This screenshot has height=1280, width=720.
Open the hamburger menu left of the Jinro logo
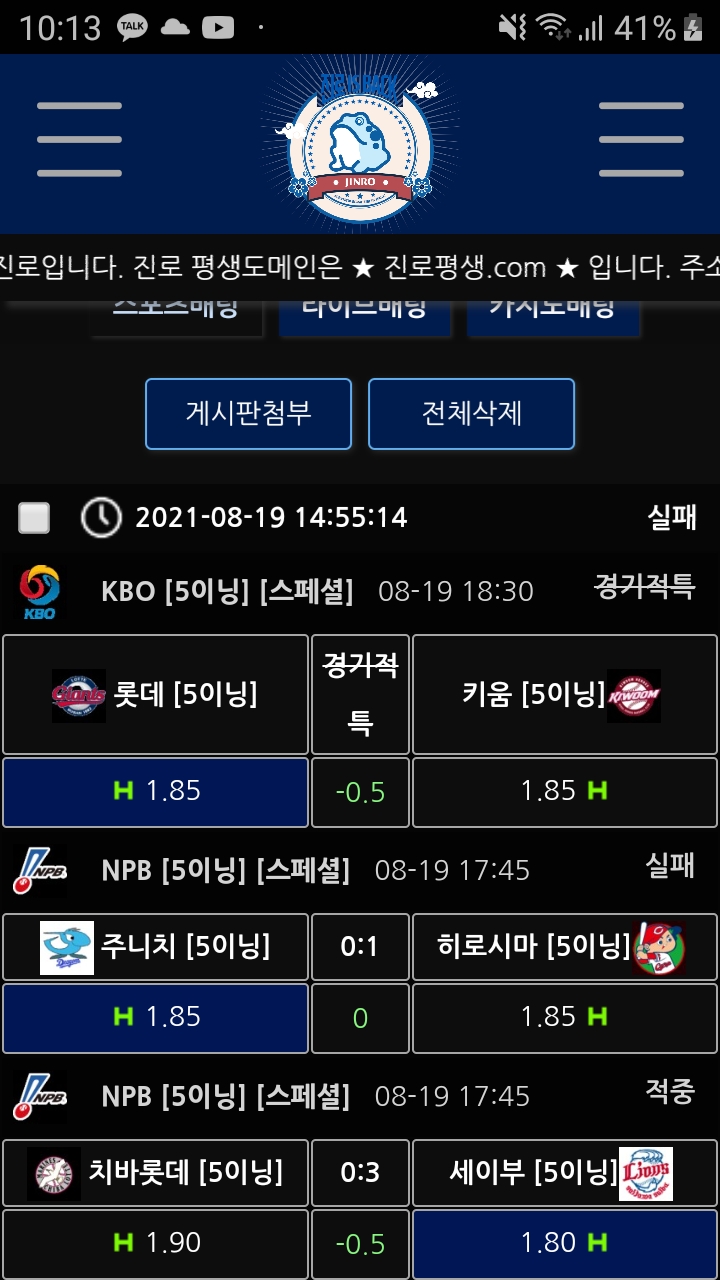pyautogui.click(x=79, y=139)
